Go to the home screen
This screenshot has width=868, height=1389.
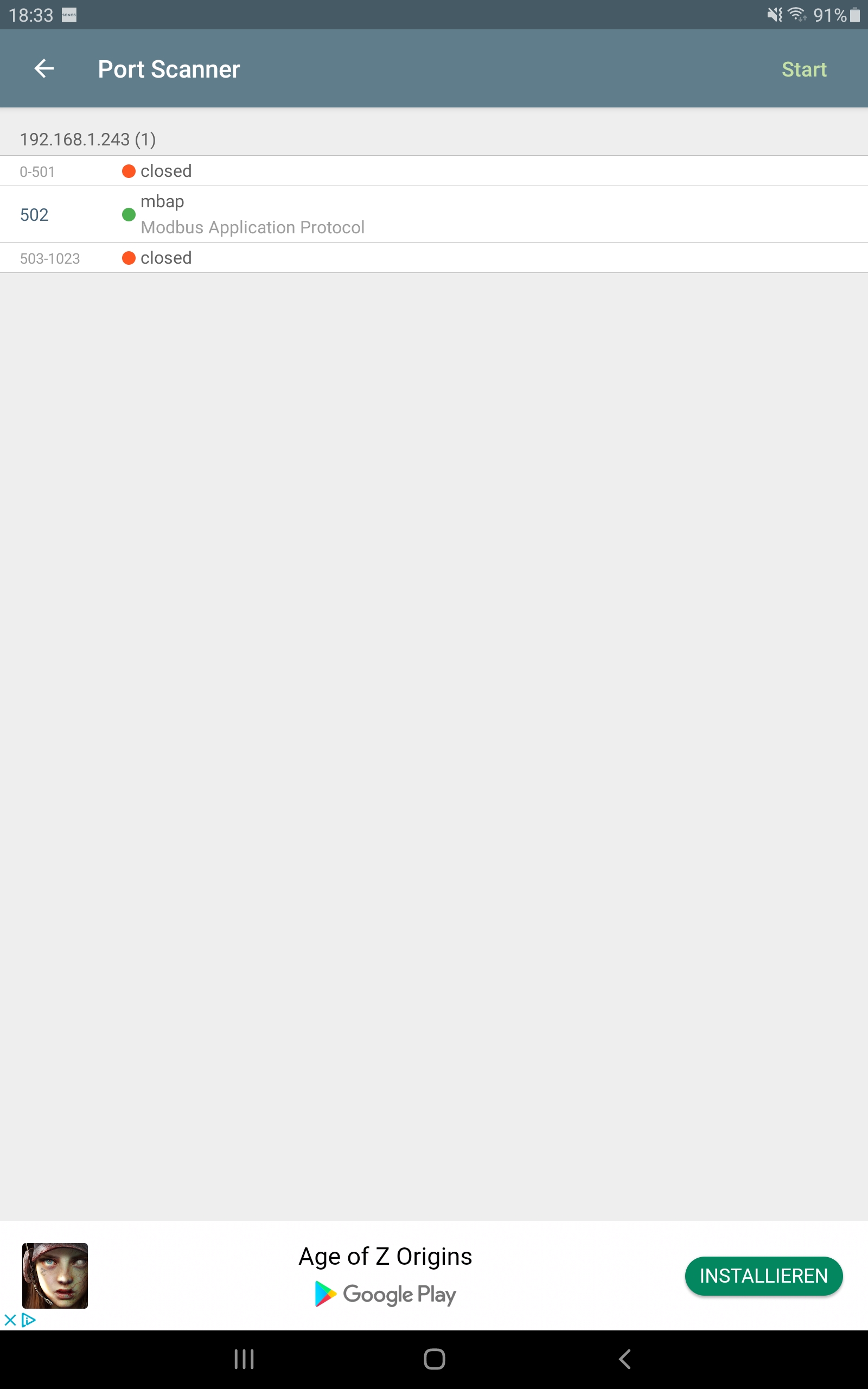434,1359
